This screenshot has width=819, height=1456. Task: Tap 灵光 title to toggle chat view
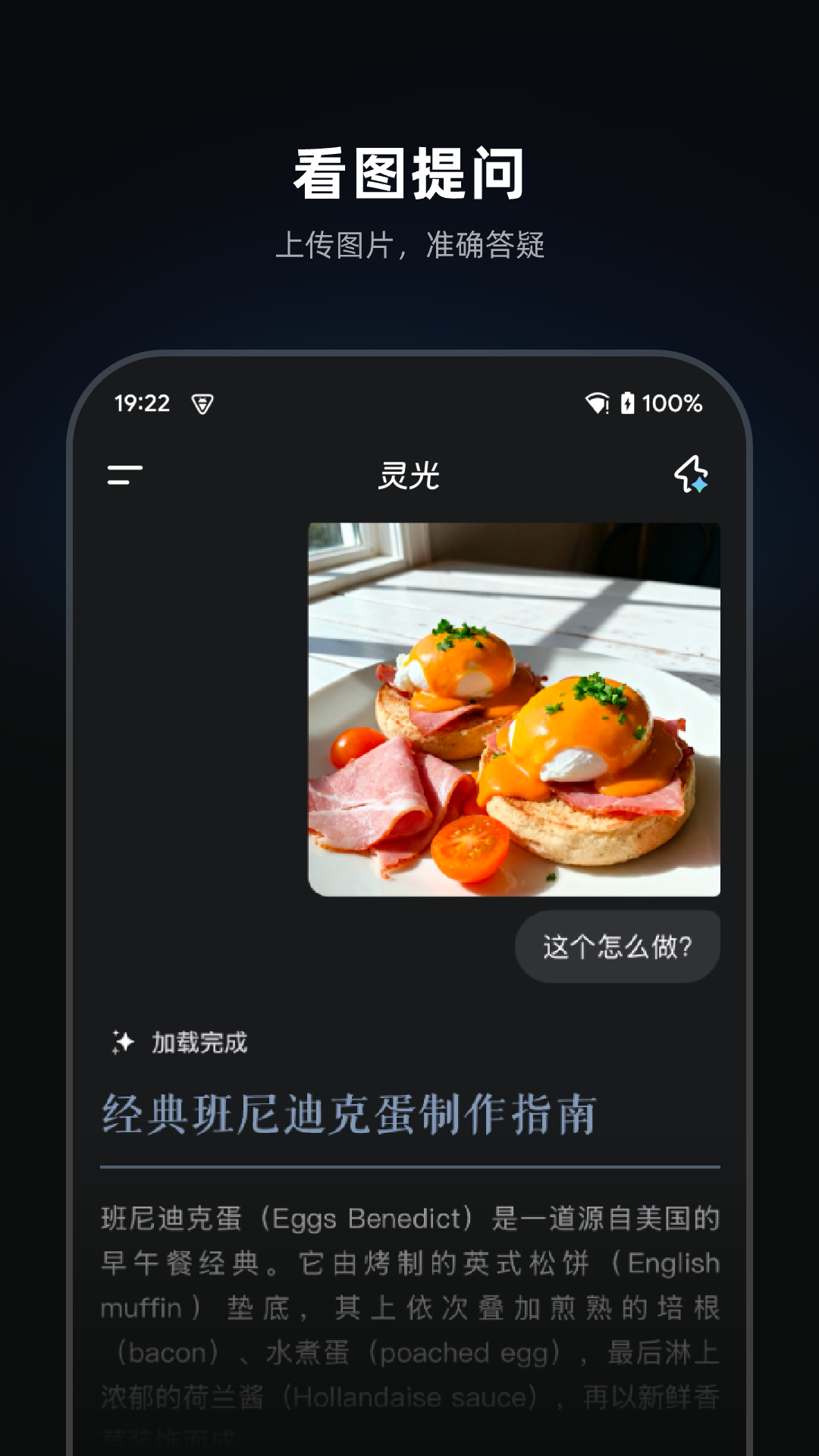tap(409, 476)
